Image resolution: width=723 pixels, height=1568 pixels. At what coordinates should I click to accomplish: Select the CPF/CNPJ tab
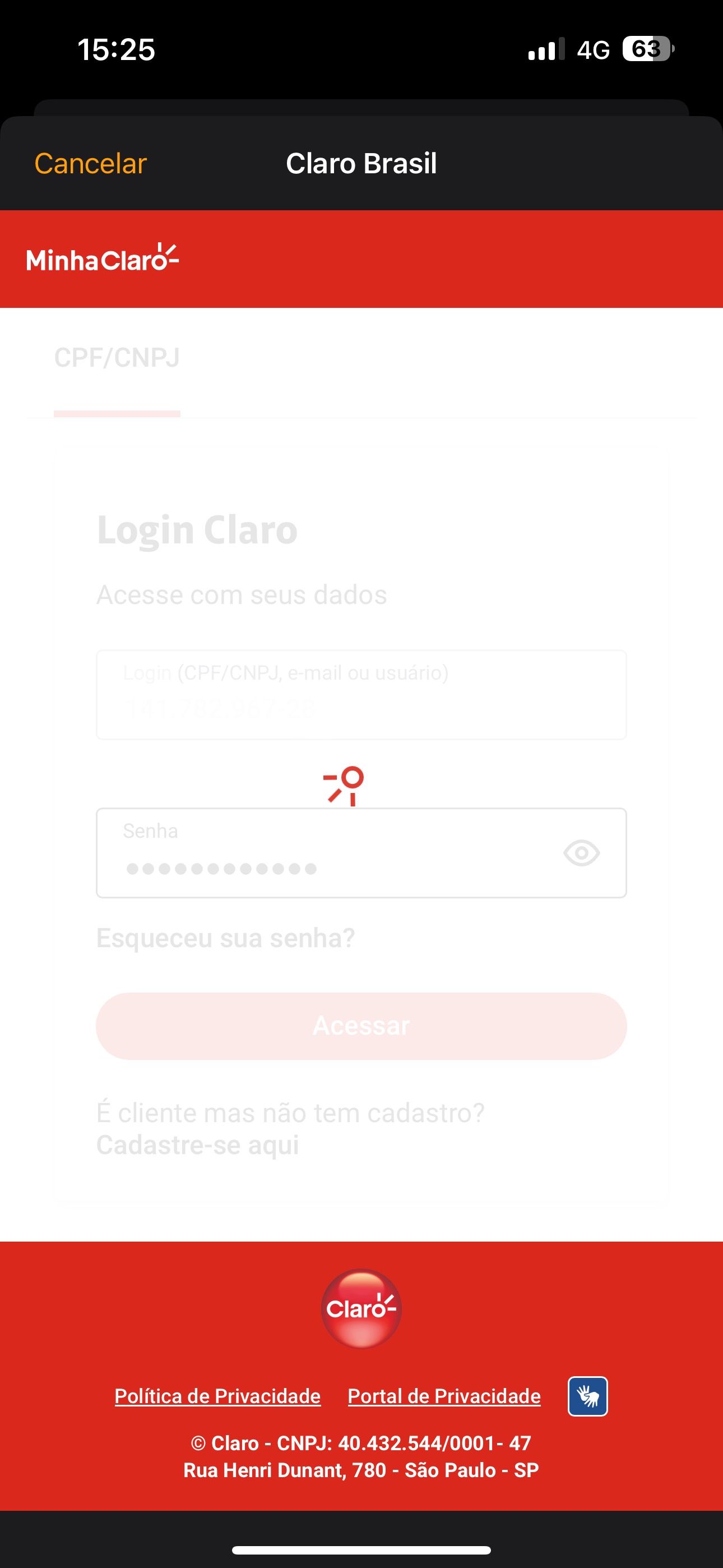point(117,358)
